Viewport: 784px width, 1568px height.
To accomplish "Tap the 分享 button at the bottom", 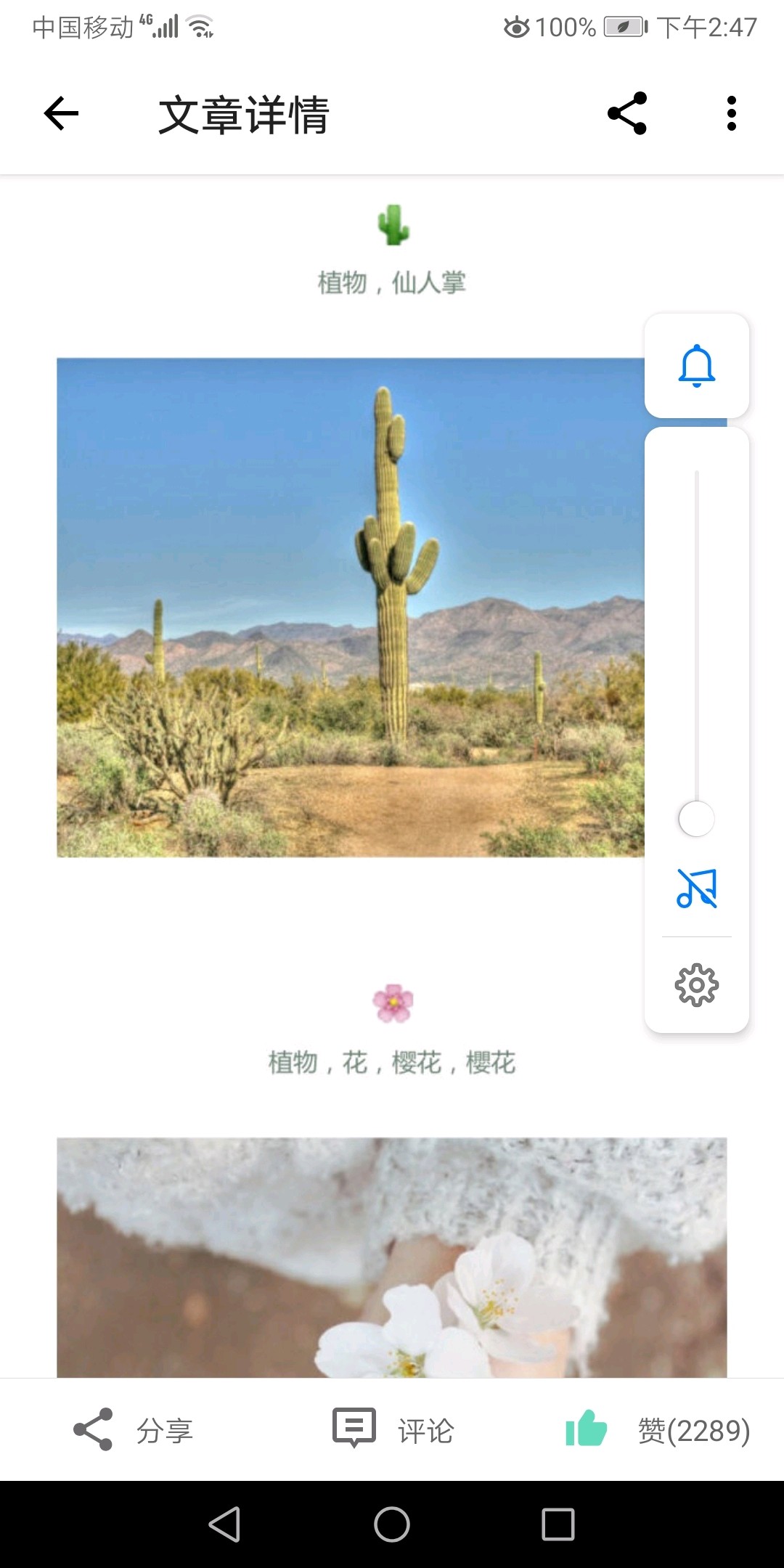I will pyautogui.click(x=134, y=1430).
